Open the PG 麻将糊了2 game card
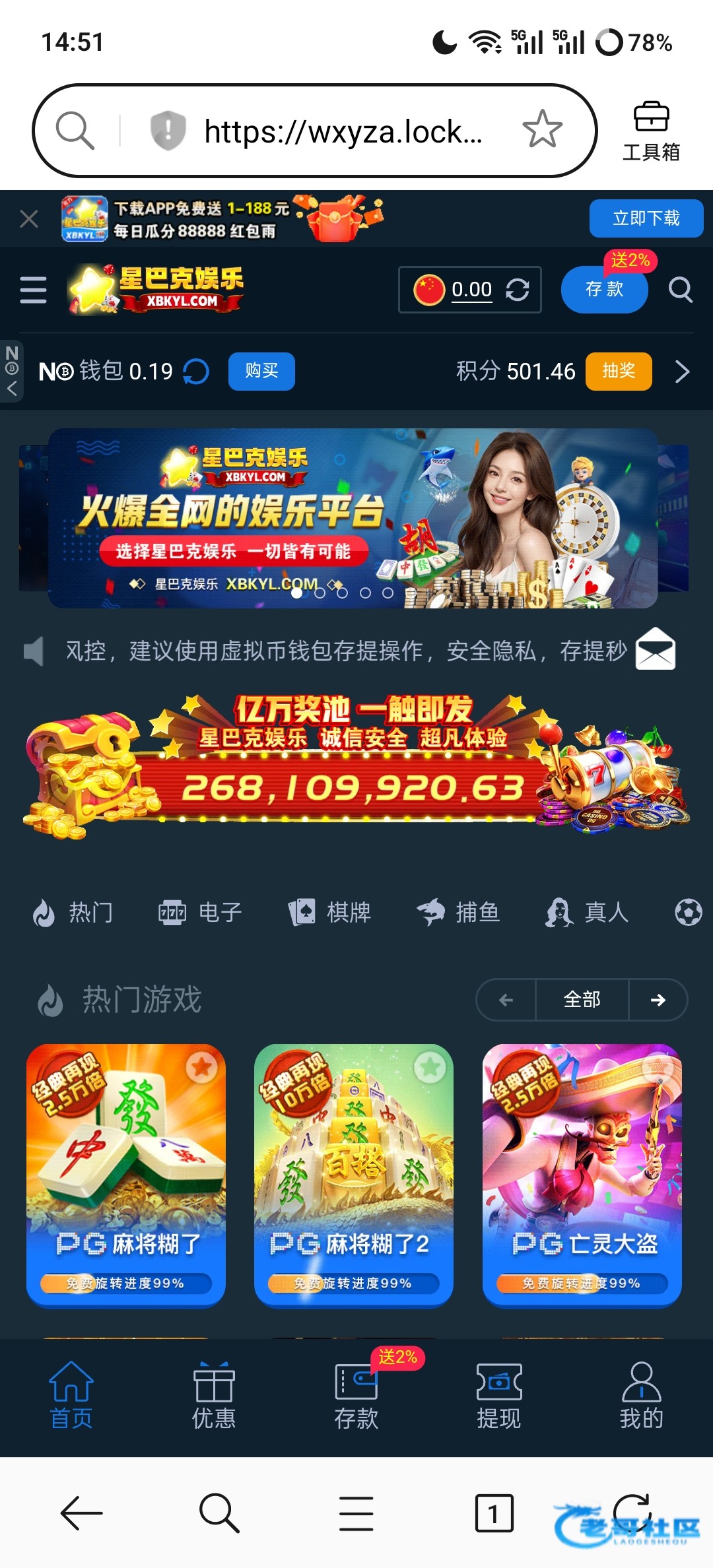 coord(354,1175)
